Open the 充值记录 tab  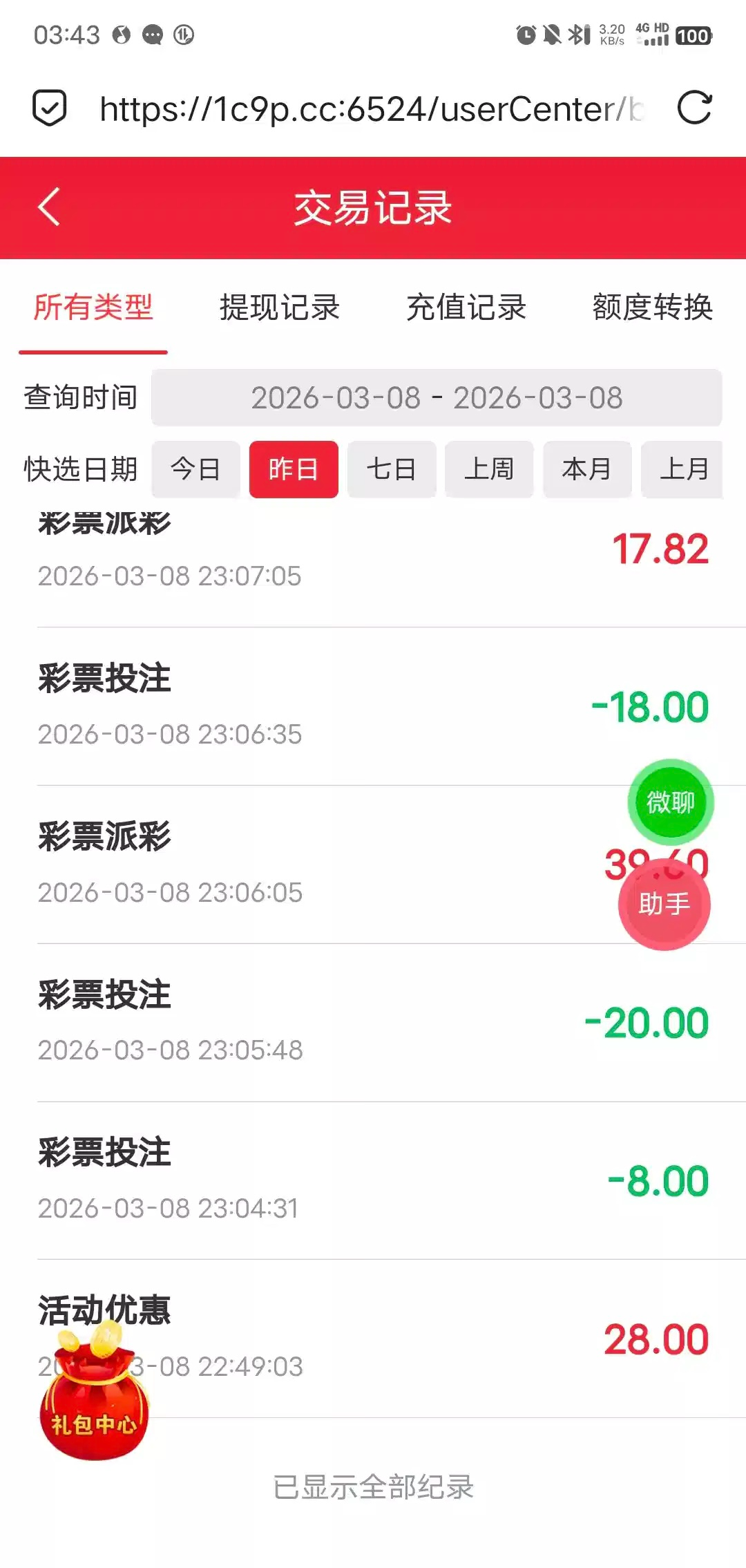[466, 308]
